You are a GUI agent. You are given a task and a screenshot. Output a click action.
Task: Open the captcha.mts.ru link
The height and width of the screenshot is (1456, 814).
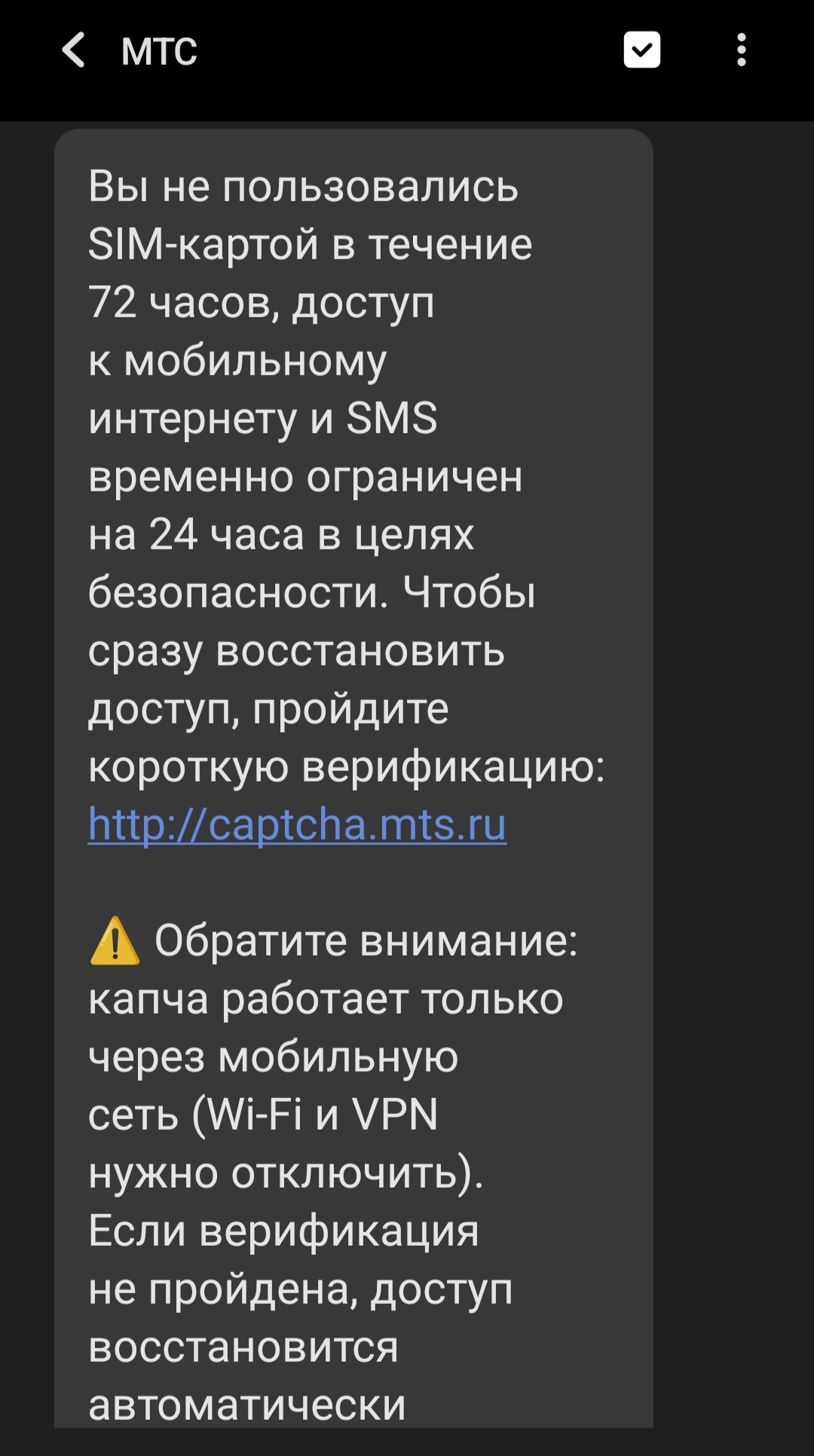(x=297, y=824)
